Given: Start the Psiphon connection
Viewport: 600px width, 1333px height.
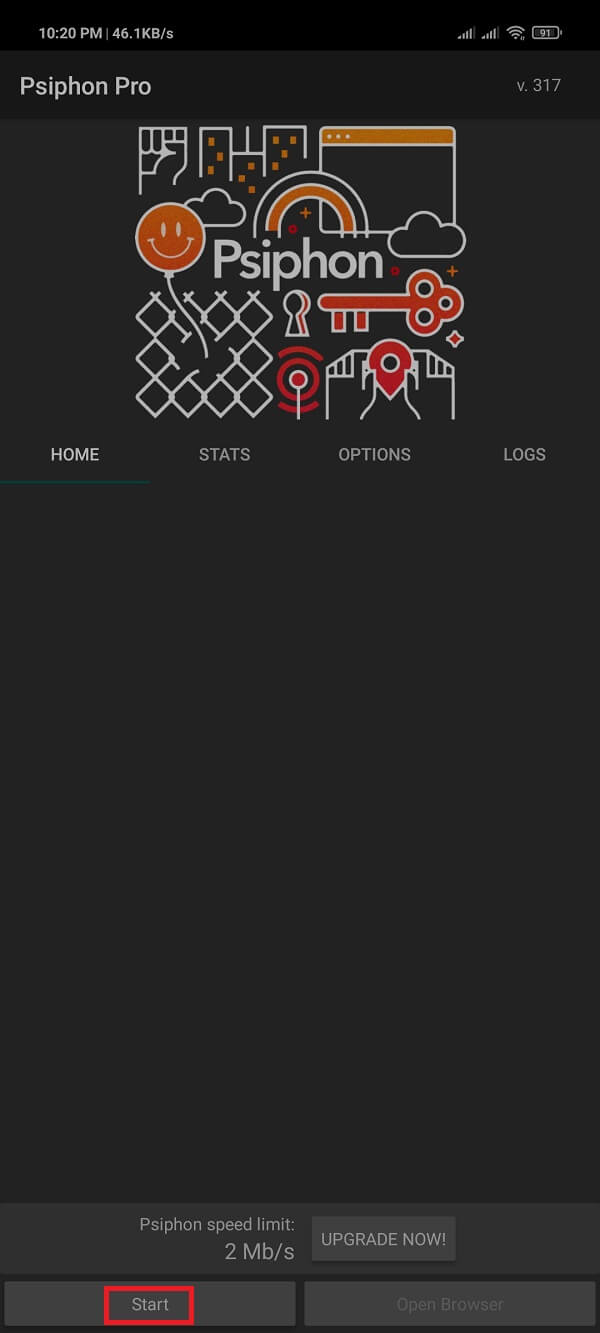Looking at the screenshot, I should tap(150, 1304).
